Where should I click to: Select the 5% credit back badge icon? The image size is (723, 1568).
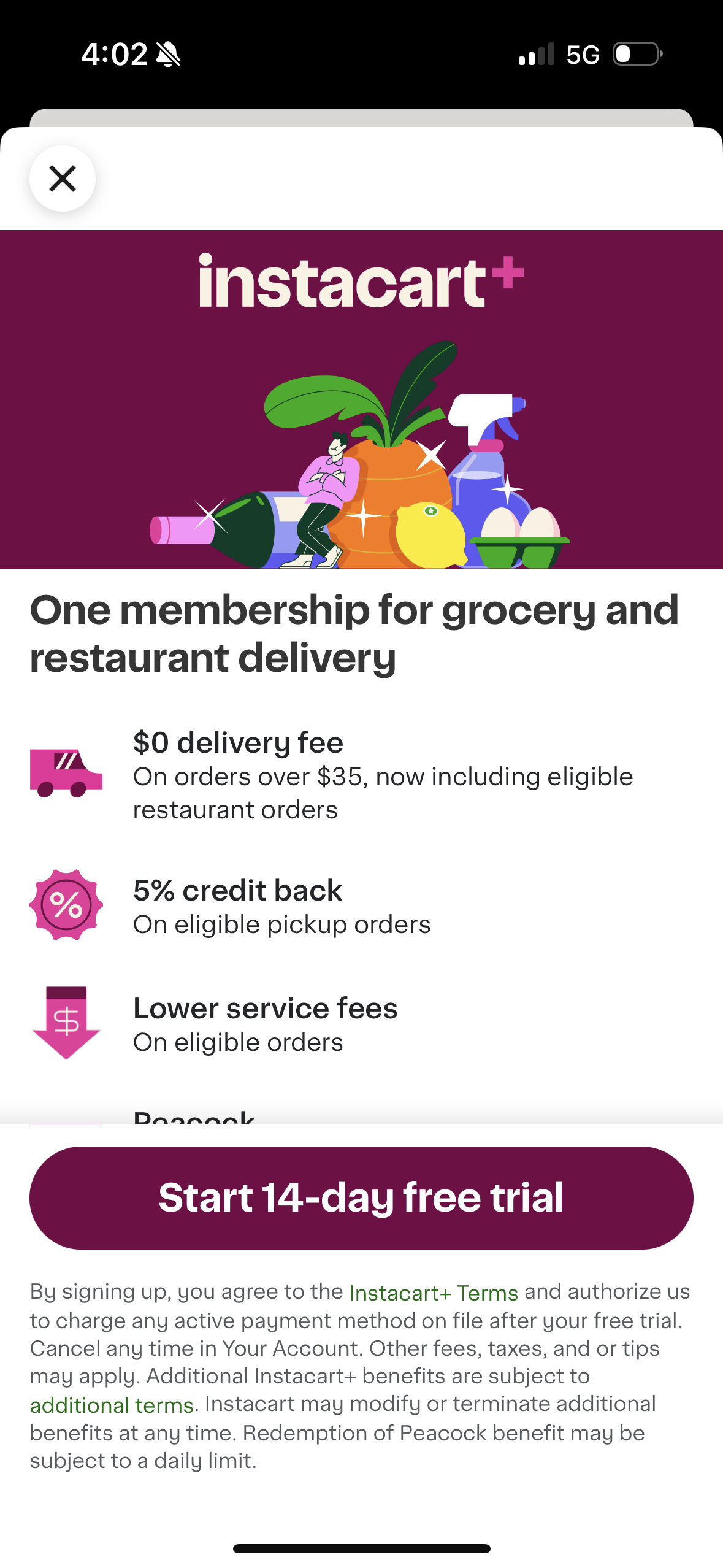point(66,904)
